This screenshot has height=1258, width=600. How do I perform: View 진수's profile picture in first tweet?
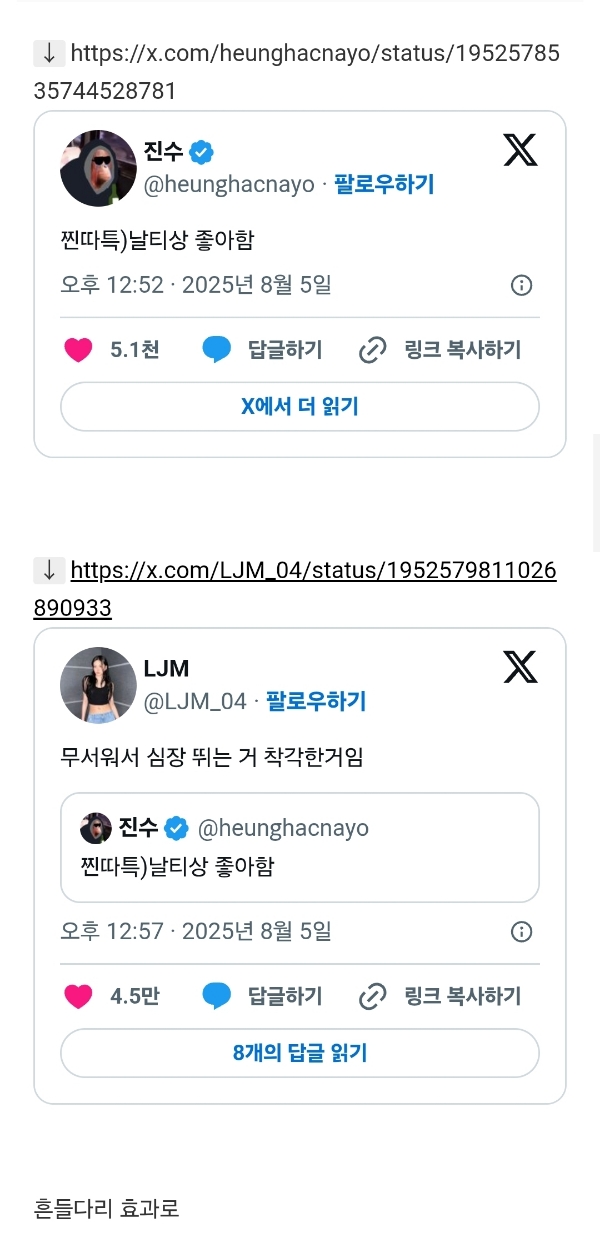pos(98,168)
